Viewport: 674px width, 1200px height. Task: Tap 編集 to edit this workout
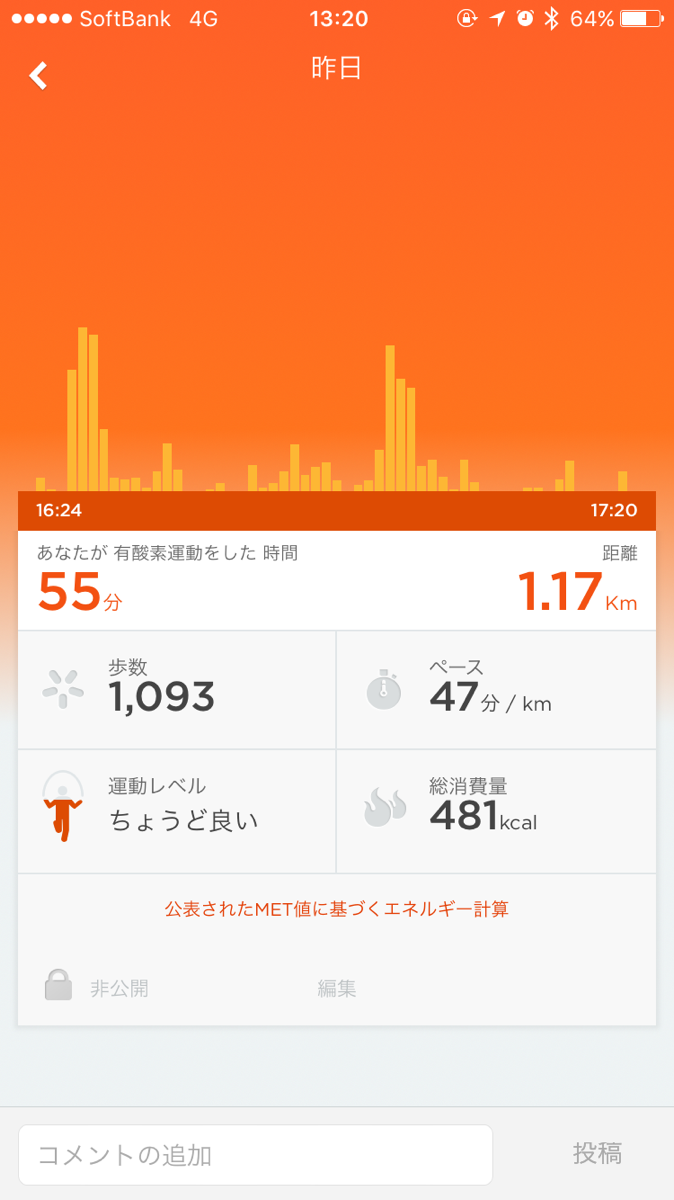pos(337,989)
